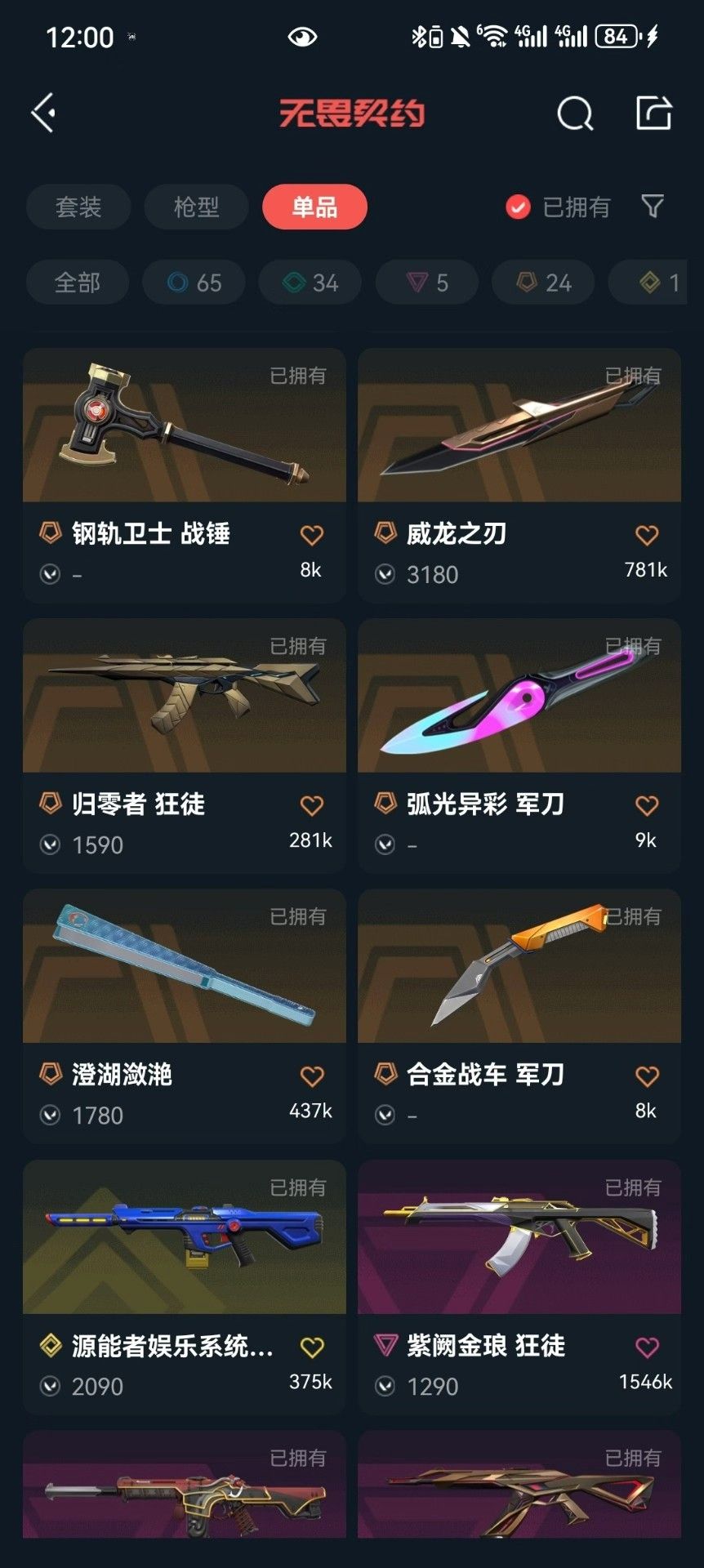
Task: Filter by the blue tier chip 65
Action: tap(194, 283)
